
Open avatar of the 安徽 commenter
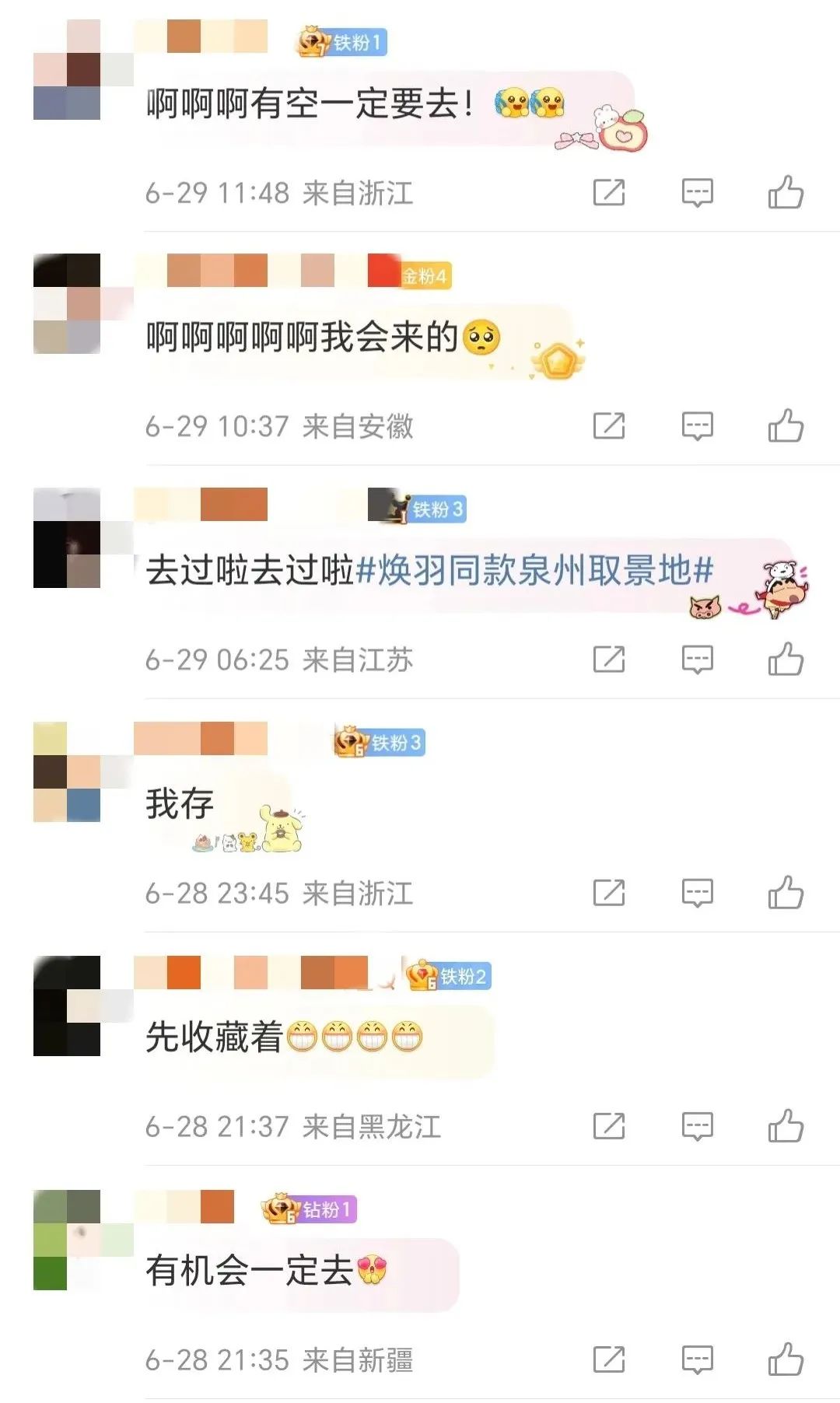pyautogui.click(x=68, y=303)
